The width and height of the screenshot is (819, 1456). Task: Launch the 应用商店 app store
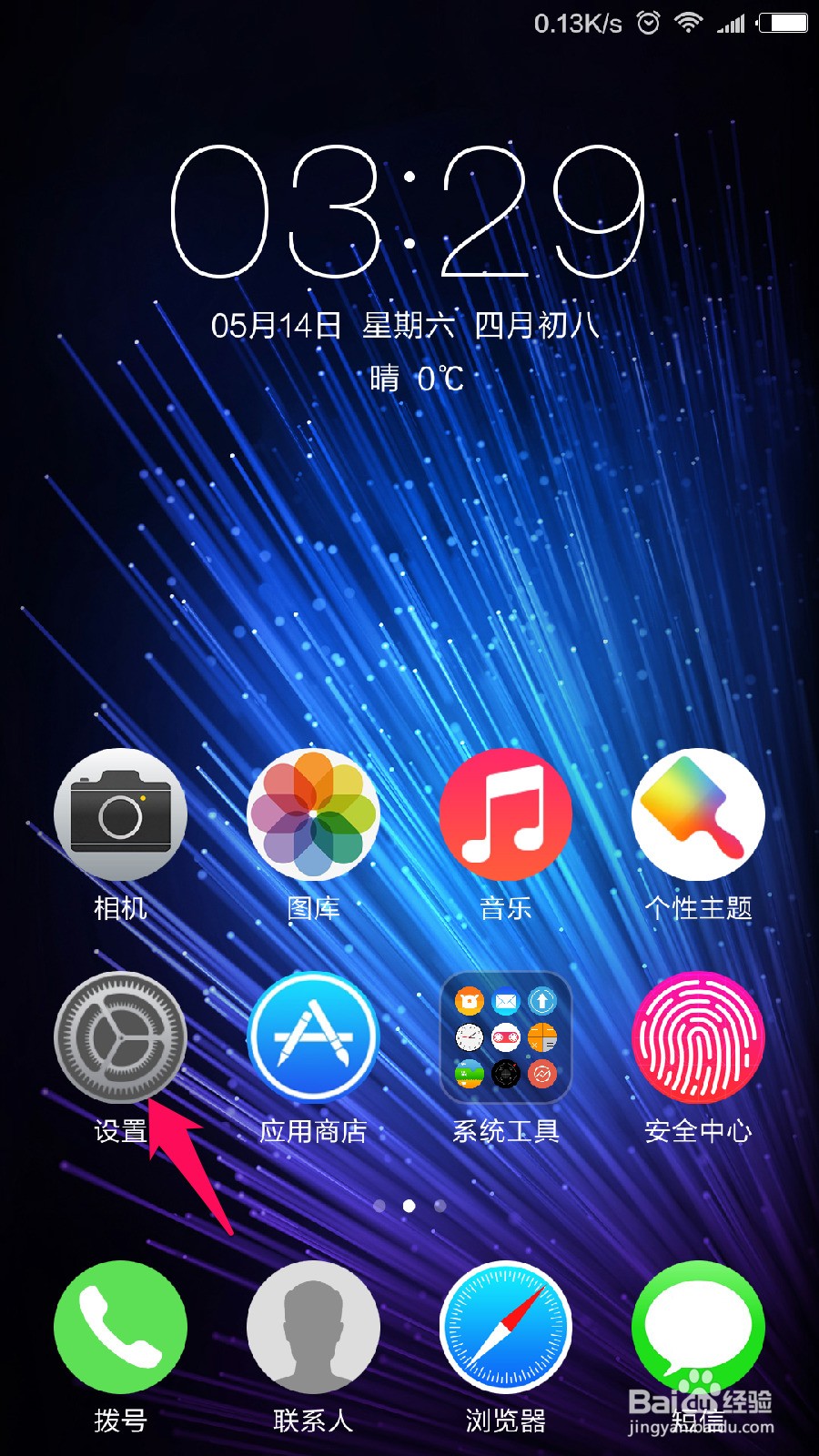[x=313, y=1037]
